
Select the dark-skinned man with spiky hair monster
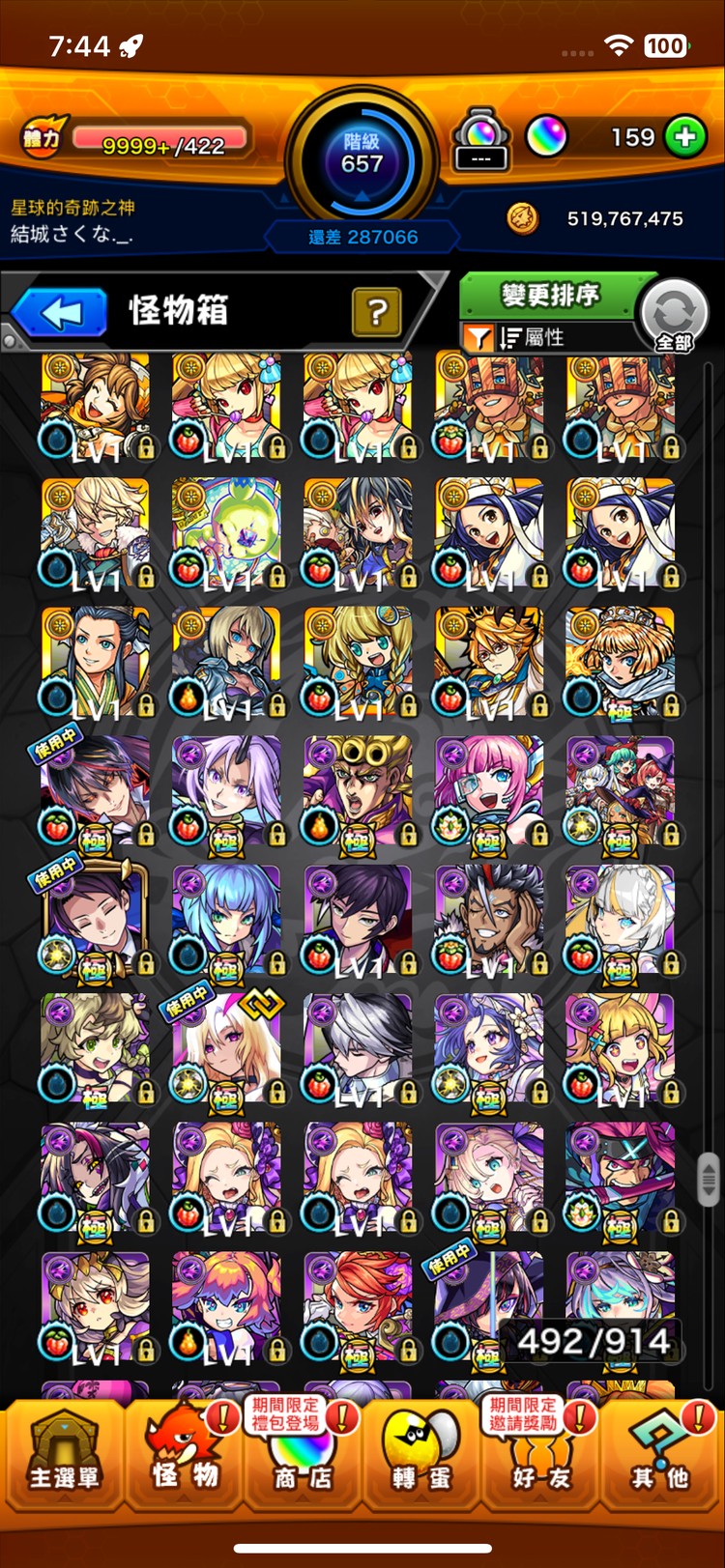click(x=489, y=922)
